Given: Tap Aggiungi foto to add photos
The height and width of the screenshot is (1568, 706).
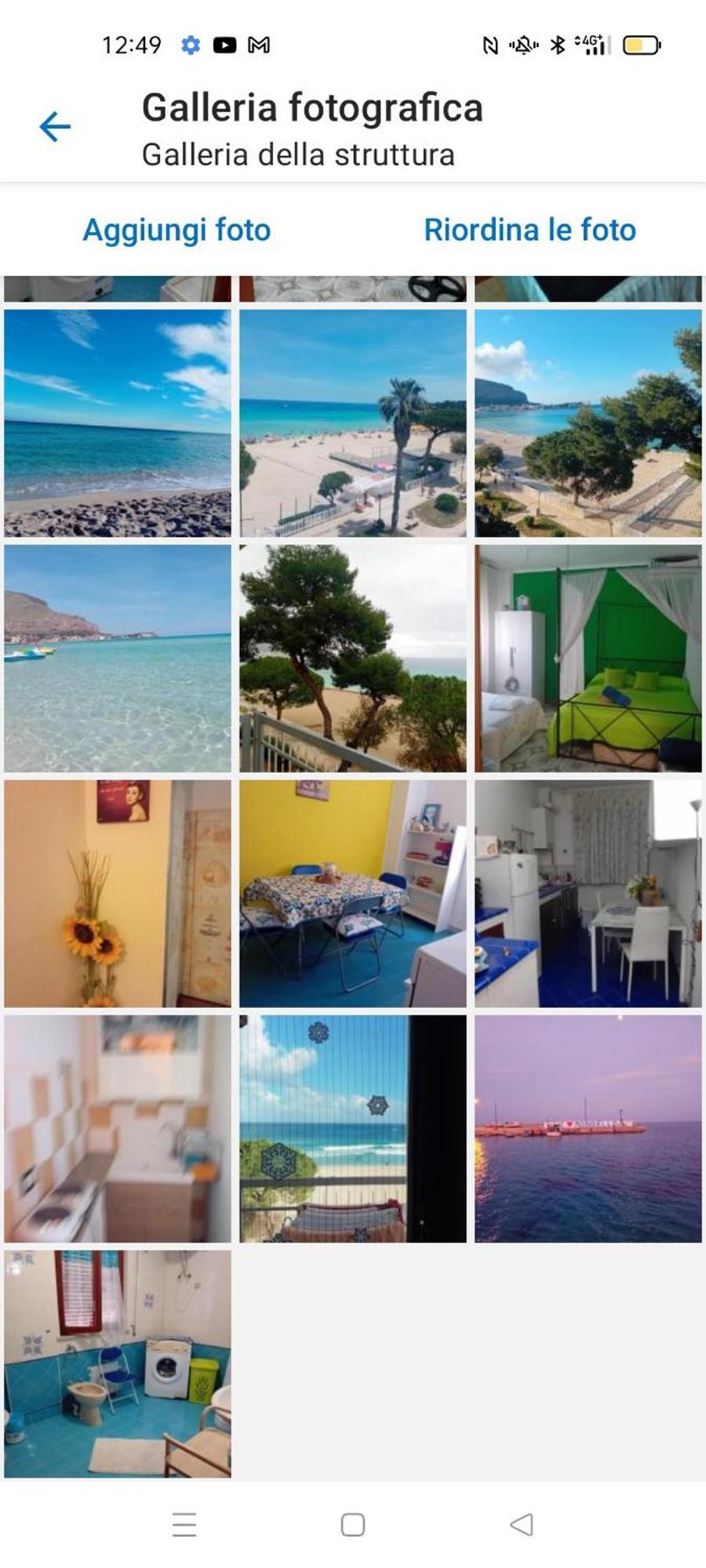Looking at the screenshot, I should click(x=176, y=230).
